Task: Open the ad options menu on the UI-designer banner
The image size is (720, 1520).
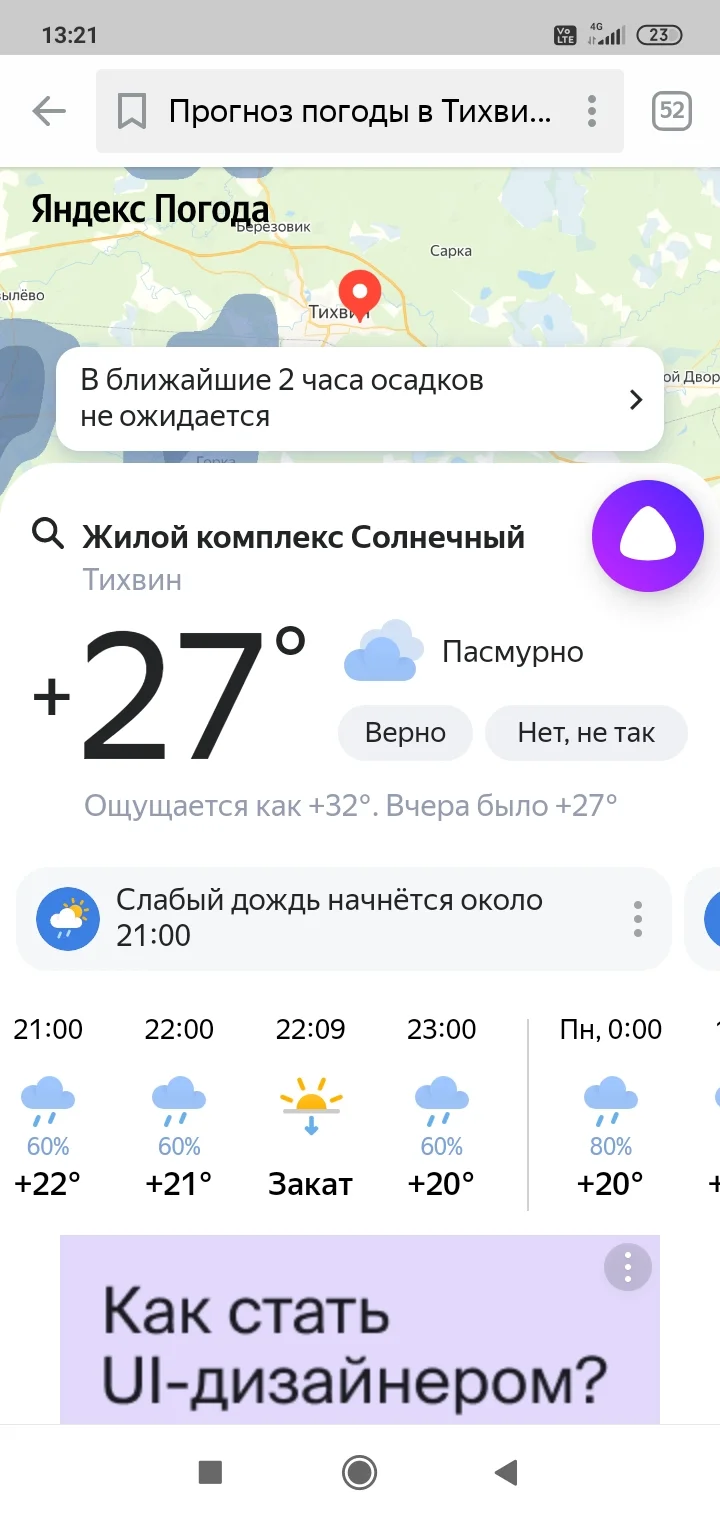Action: pos(627,1267)
